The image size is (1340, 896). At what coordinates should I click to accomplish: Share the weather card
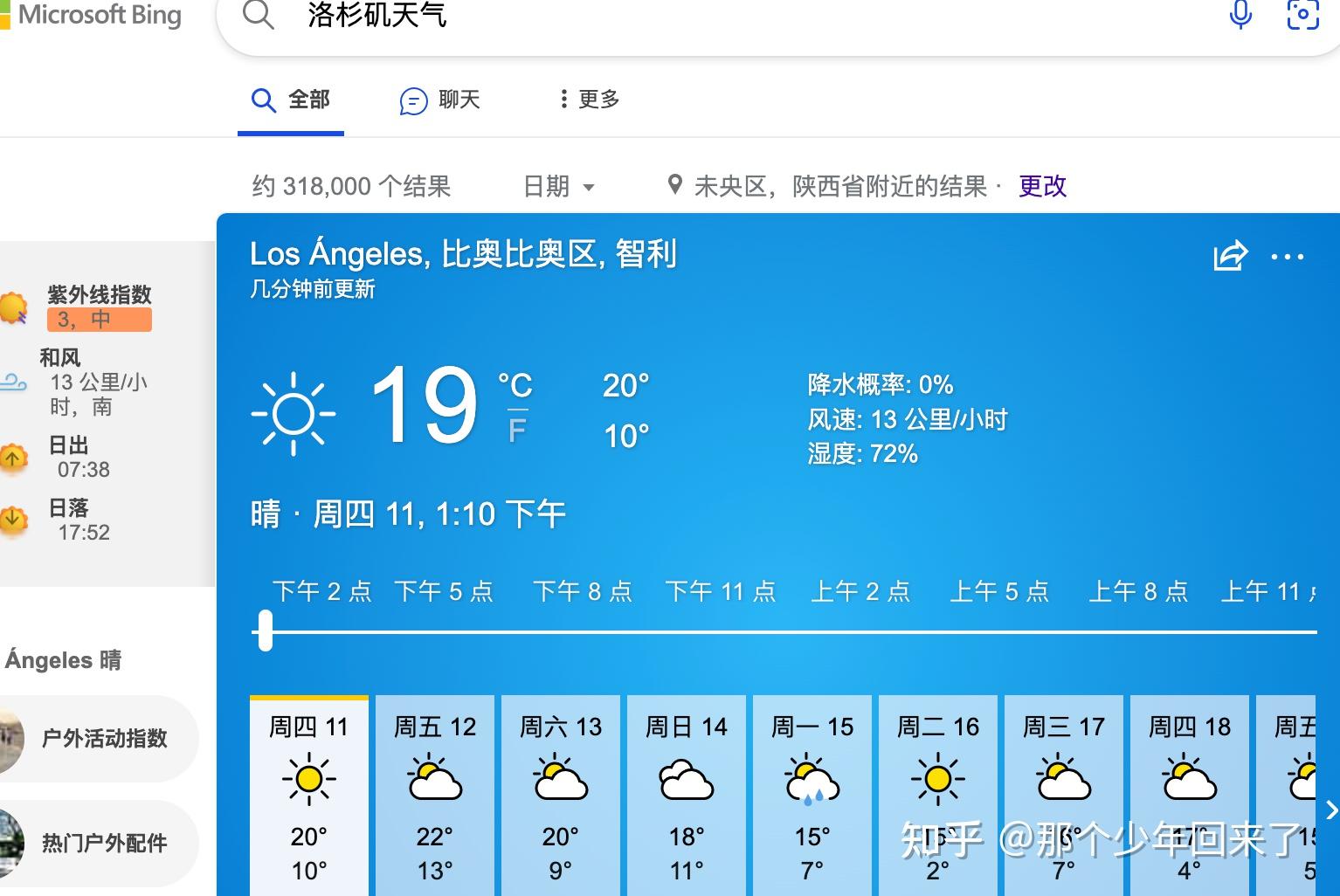pos(1230,256)
